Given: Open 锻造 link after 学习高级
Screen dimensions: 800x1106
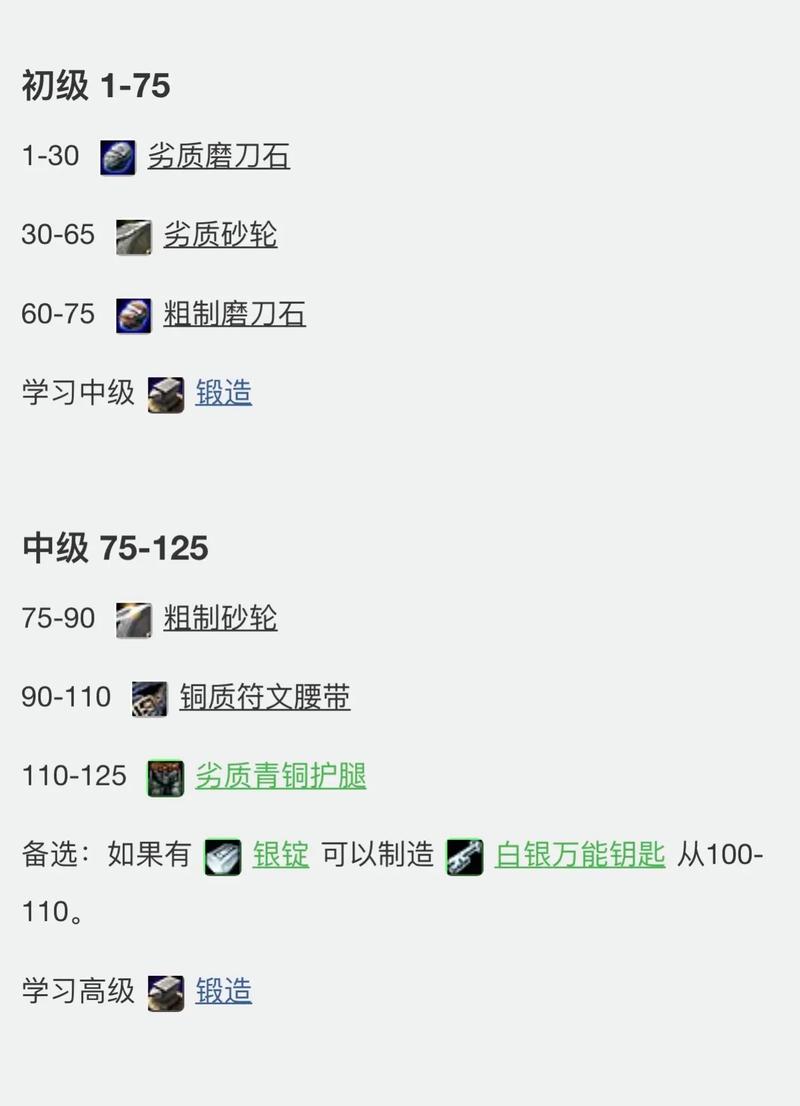Looking at the screenshot, I should coord(223,991).
